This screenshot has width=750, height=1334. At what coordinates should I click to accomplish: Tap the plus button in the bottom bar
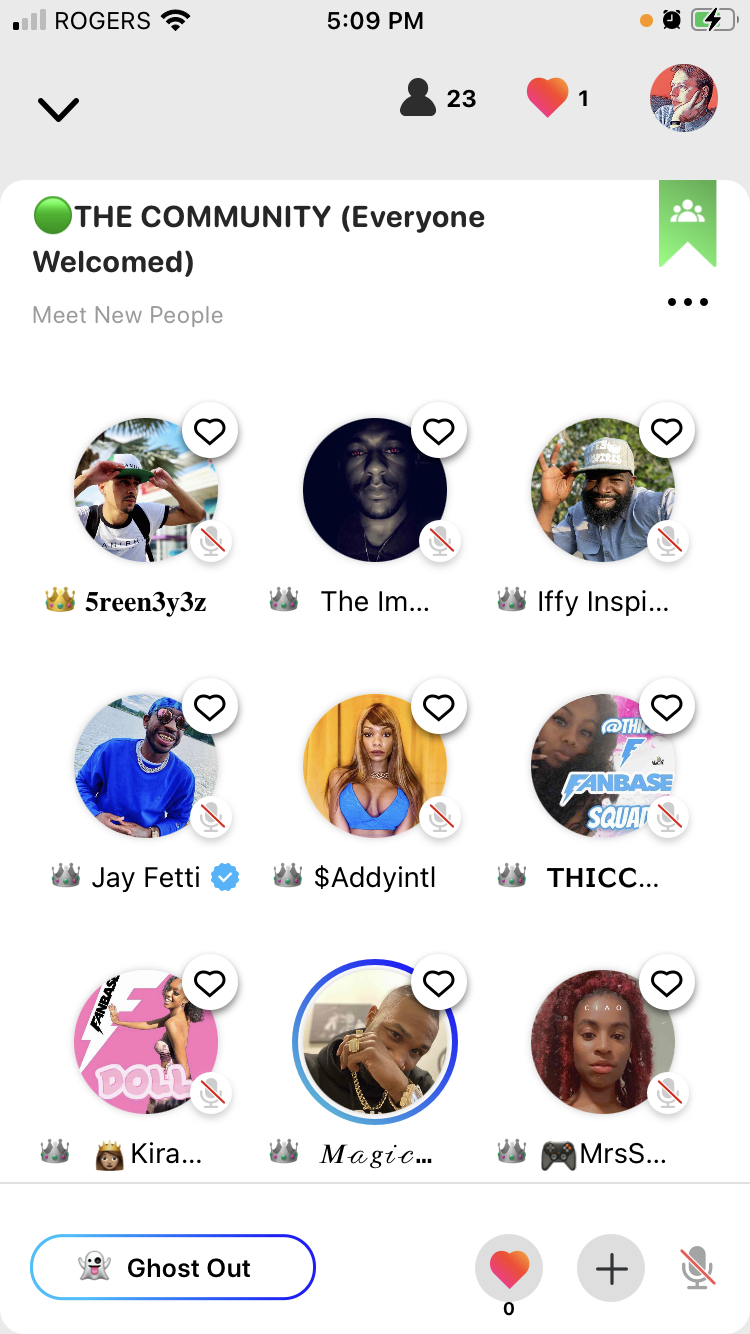611,1269
